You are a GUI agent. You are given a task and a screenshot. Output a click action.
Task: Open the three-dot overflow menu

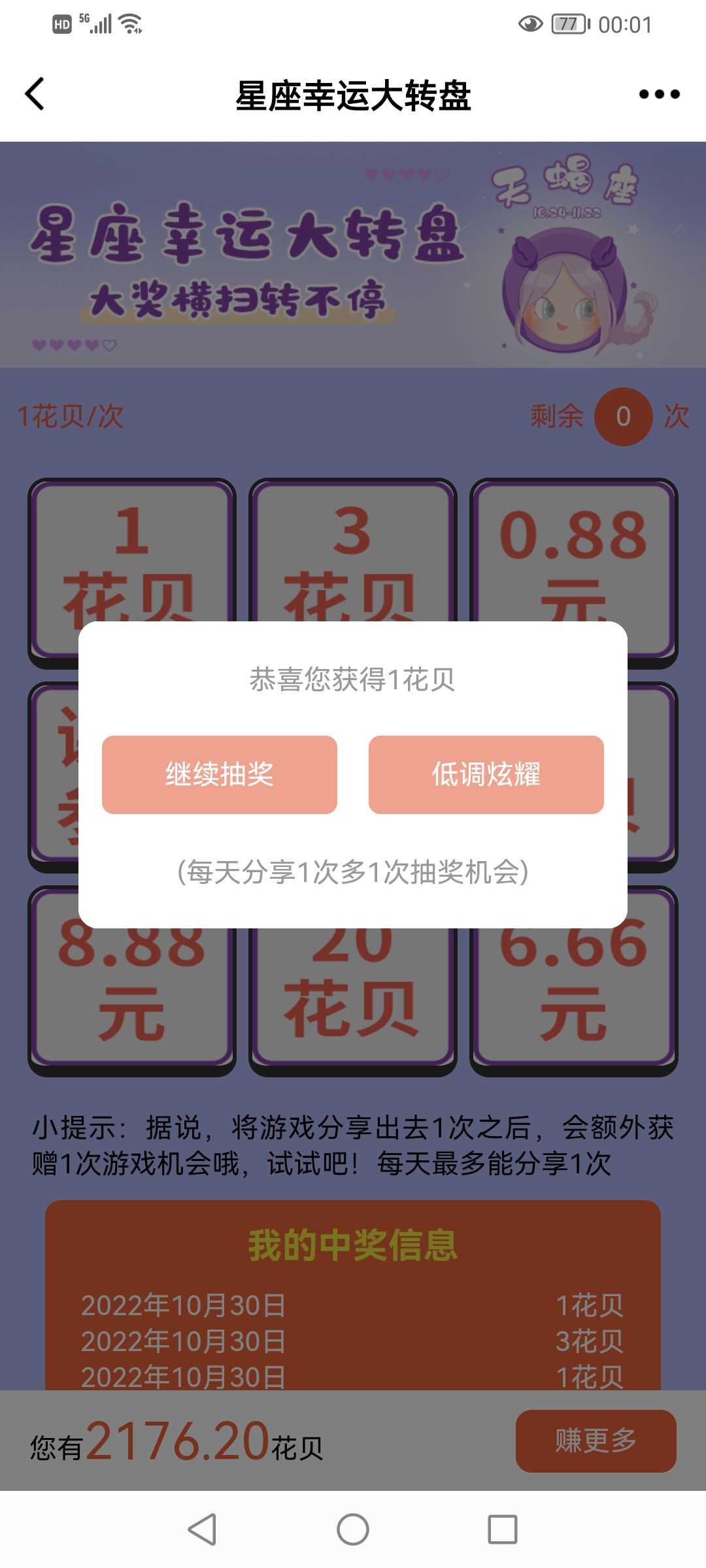click(x=659, y=94)
